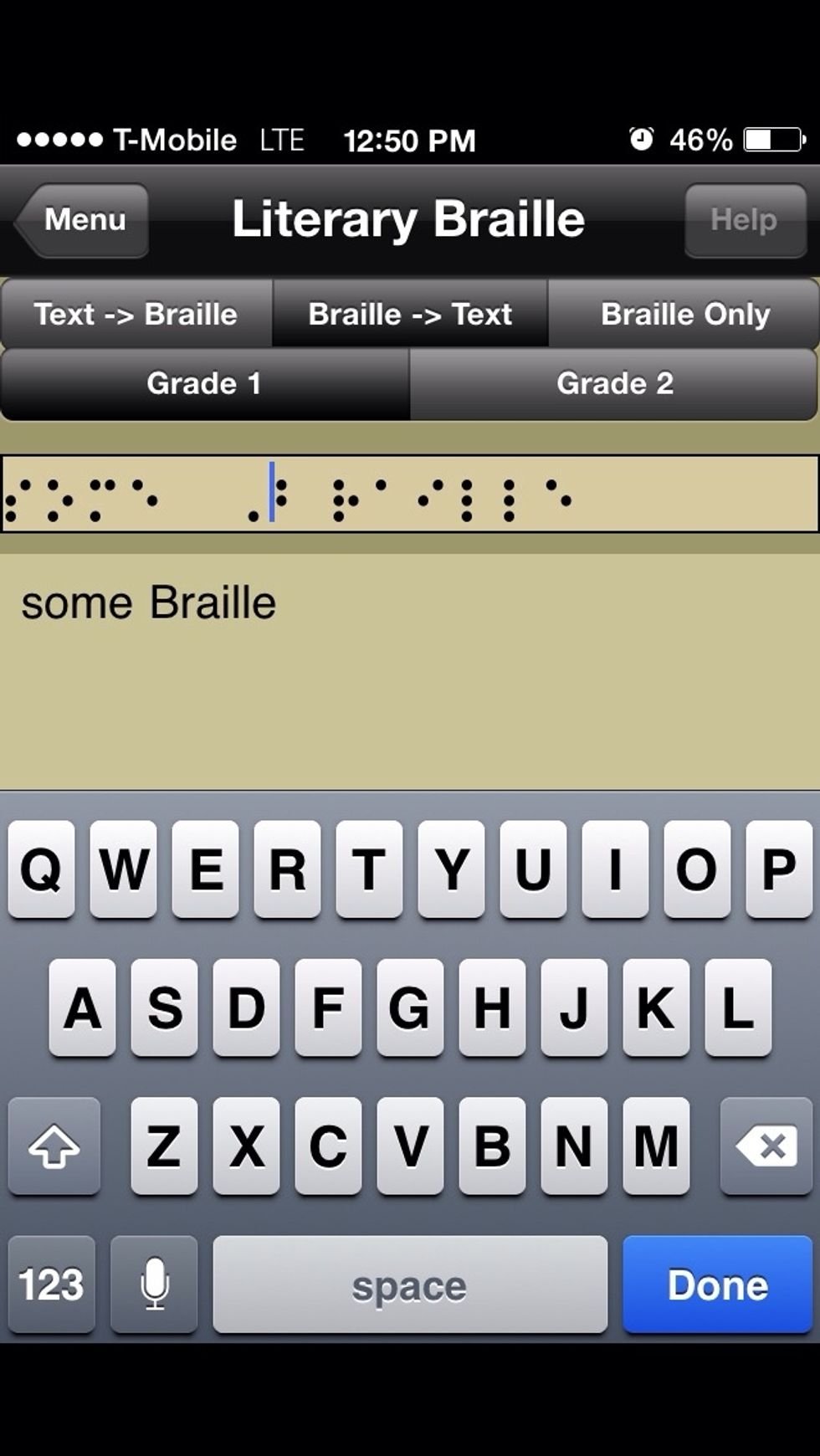Screen dimensions: 820x1456
Task: Open the Help screen
Action: click(744, 220)
